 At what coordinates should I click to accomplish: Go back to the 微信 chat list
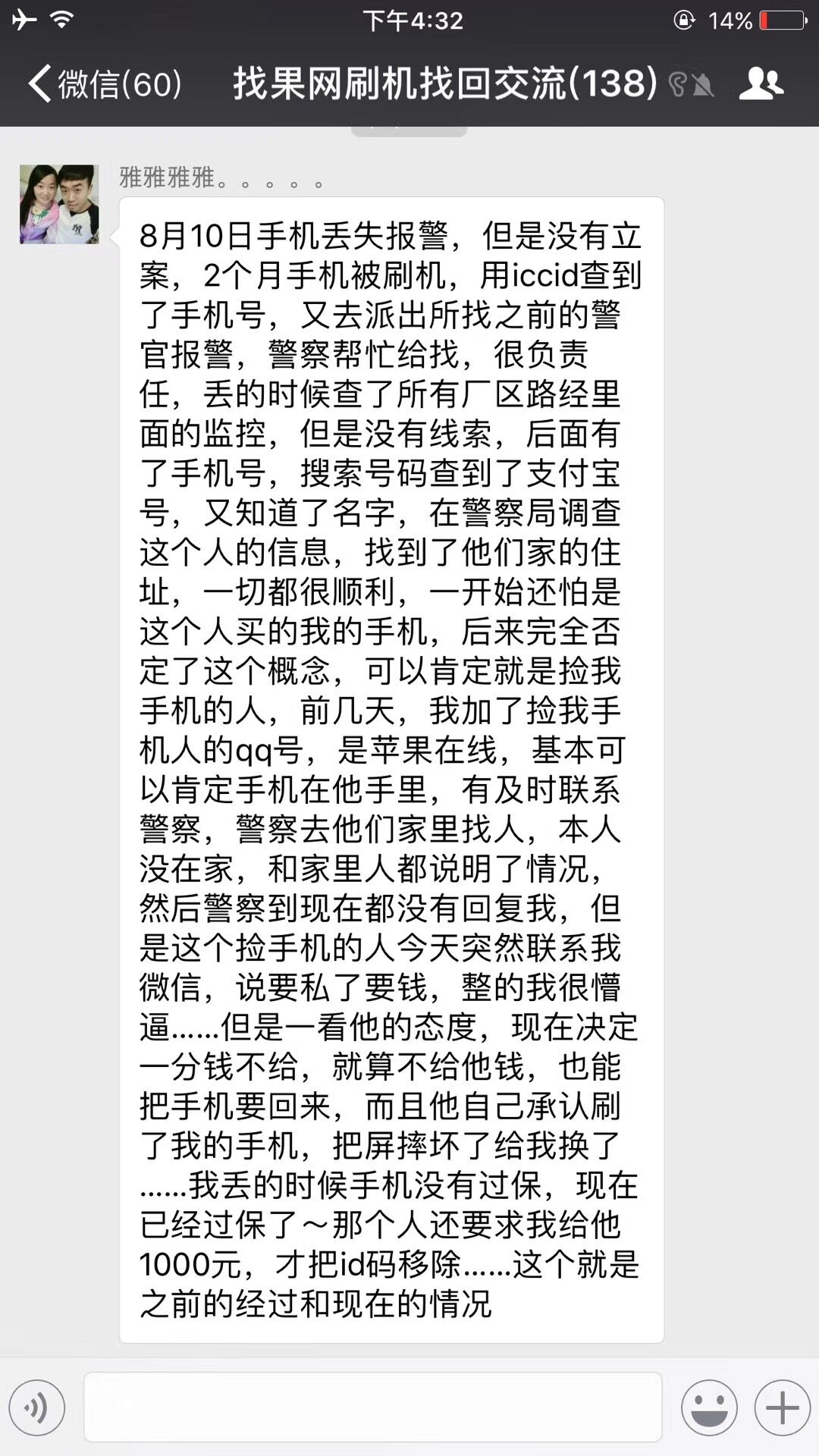tap(104, 83)
